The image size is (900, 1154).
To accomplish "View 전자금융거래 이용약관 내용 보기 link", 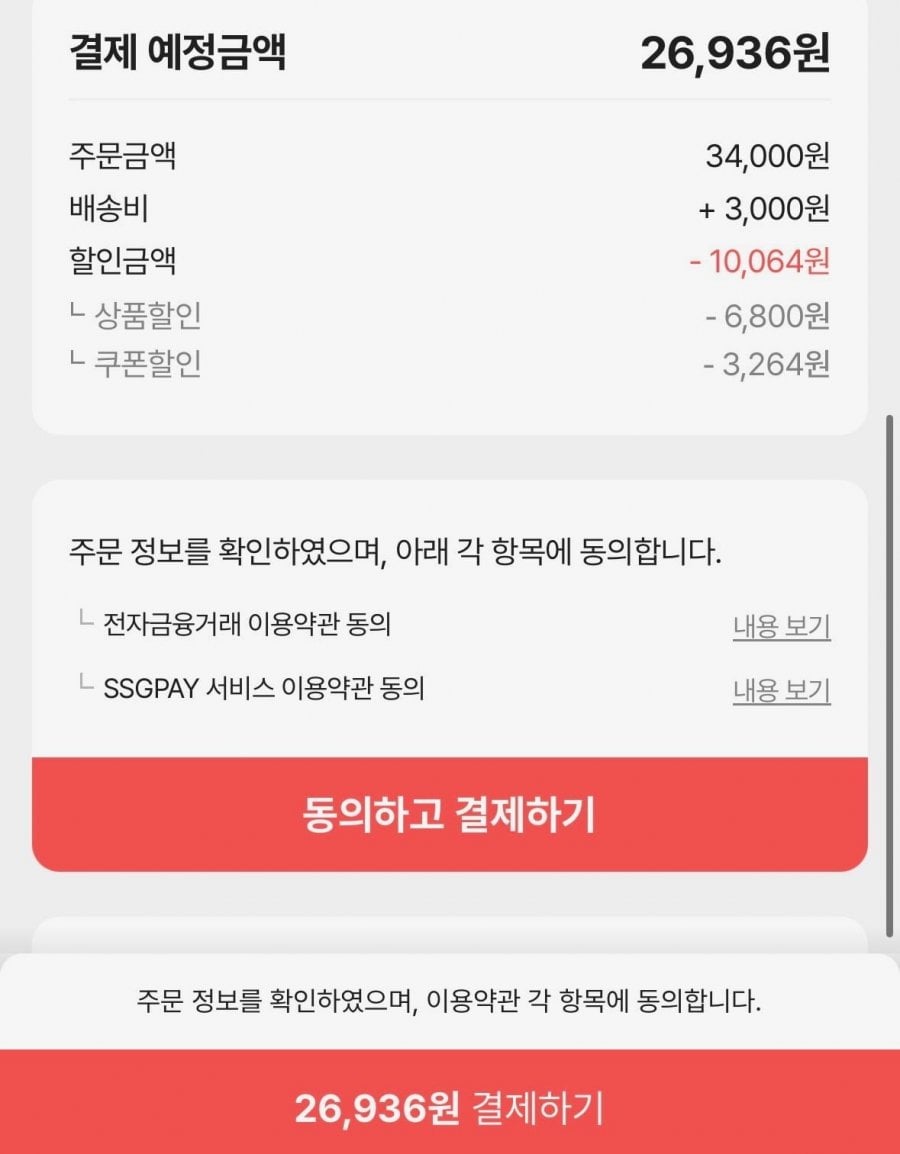I will (x=781, y=627).
